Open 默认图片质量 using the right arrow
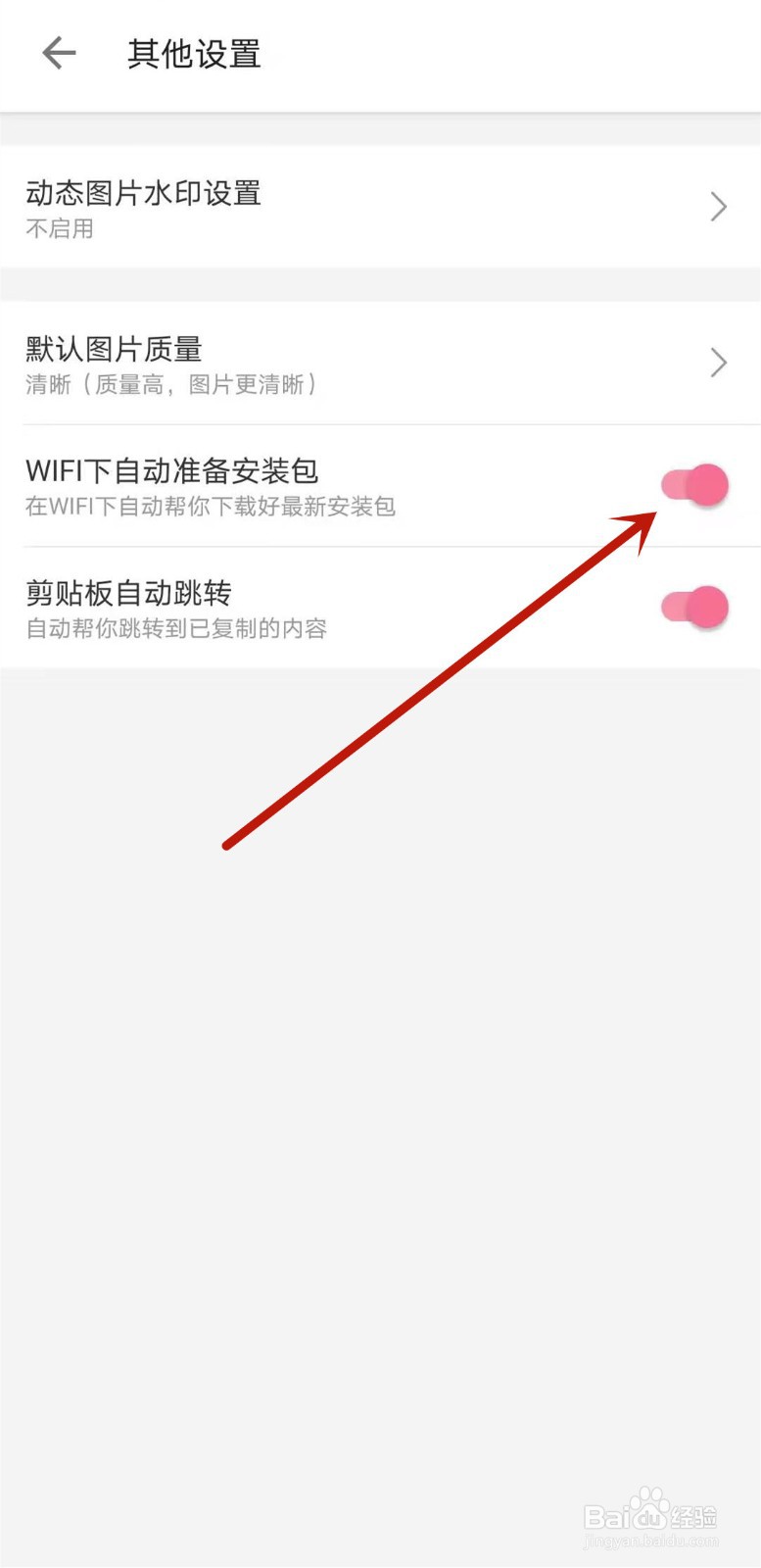Screen dimensions: 761x1568 (x=718, y=363)
